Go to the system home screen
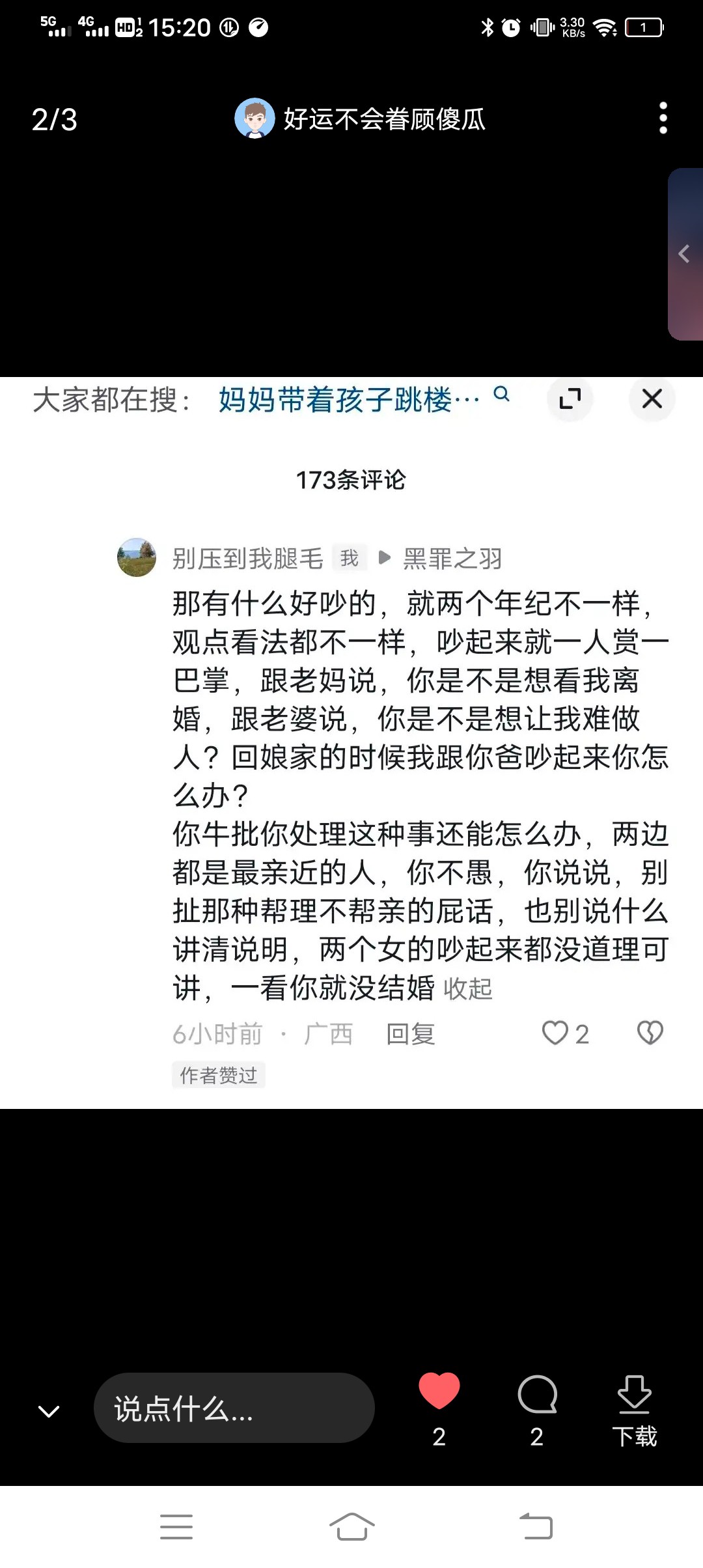This screenshot has width=703, height=1568. 351,1526
